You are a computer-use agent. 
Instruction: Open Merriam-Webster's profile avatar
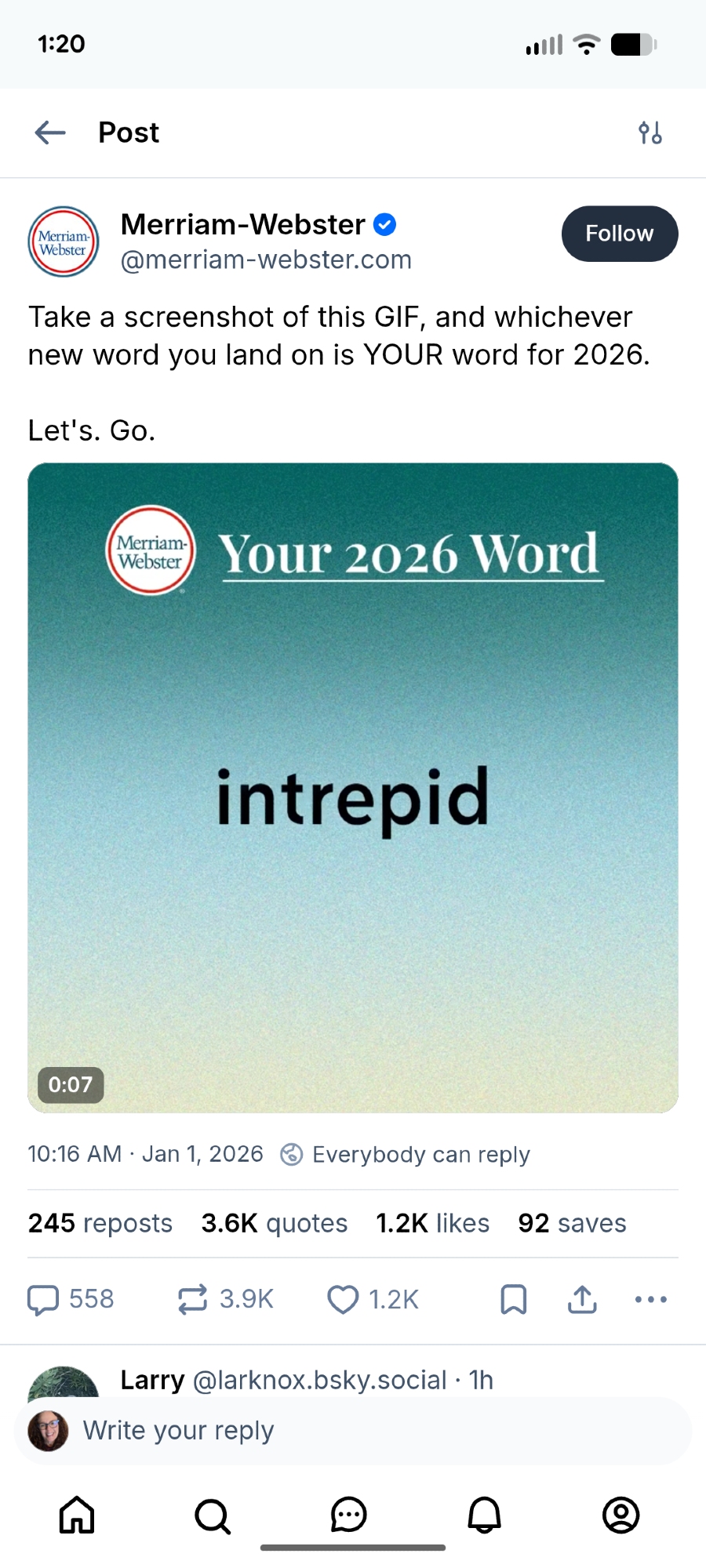tap(64, 241)
